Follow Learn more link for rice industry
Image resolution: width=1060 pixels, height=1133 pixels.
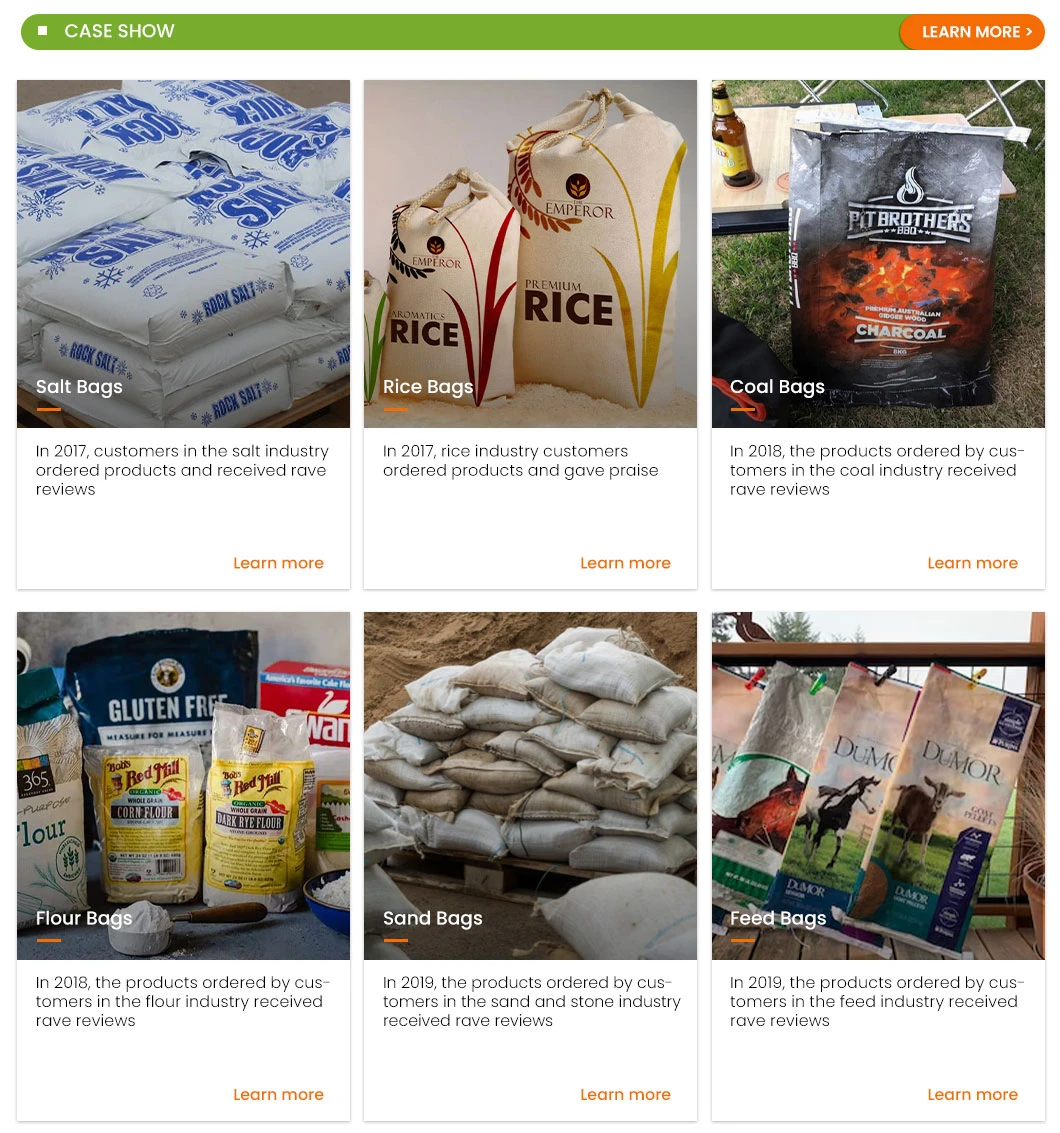pos(625,563)
